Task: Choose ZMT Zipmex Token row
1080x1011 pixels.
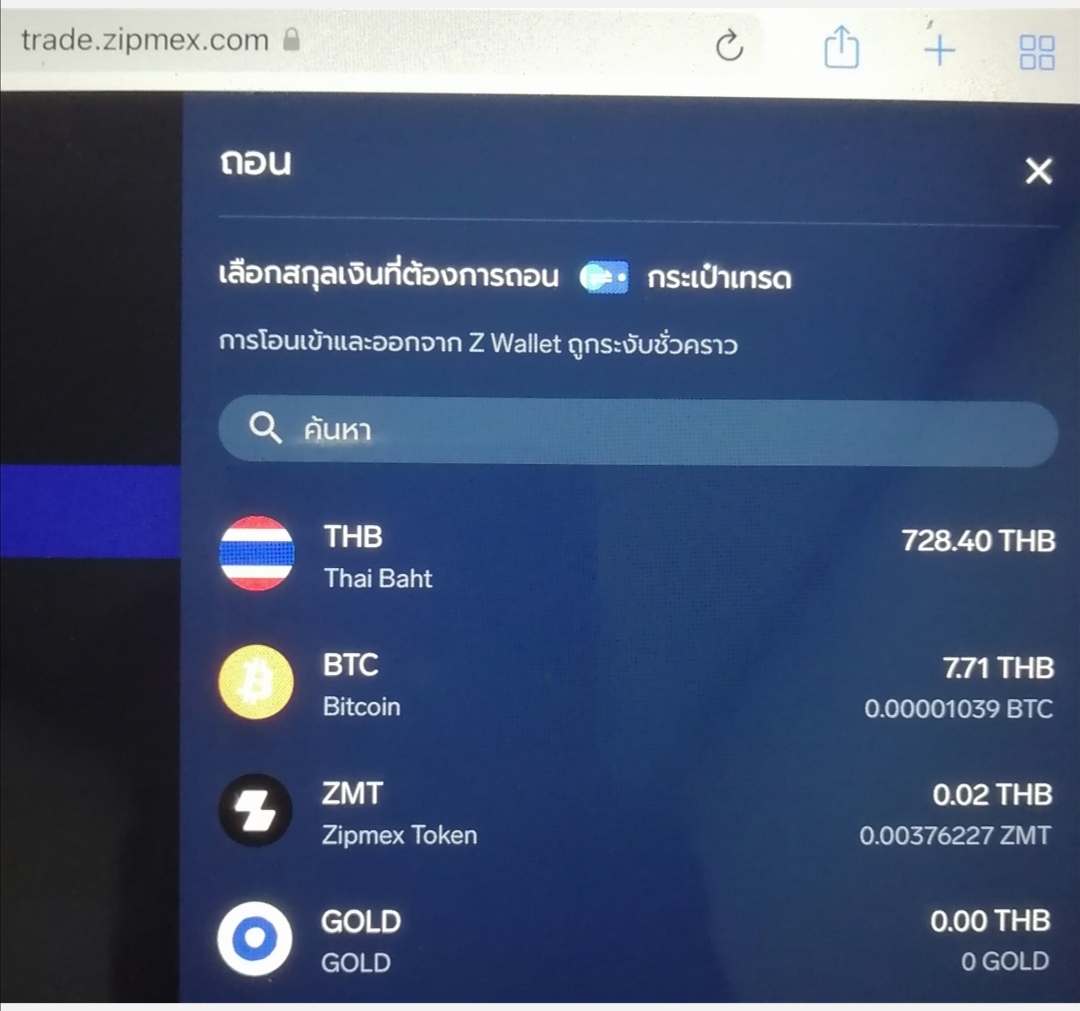Action: tap(637, 812)
